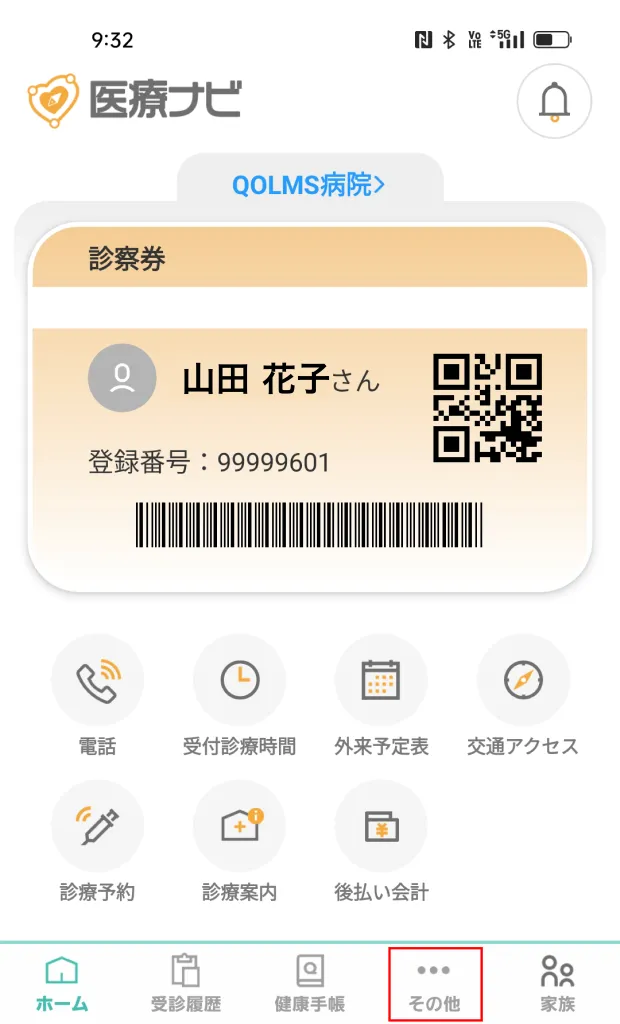Viewport: 620px width, 1024px height.
Task: Open 交通アクセス directions
Action: click(x=523, y=680)
